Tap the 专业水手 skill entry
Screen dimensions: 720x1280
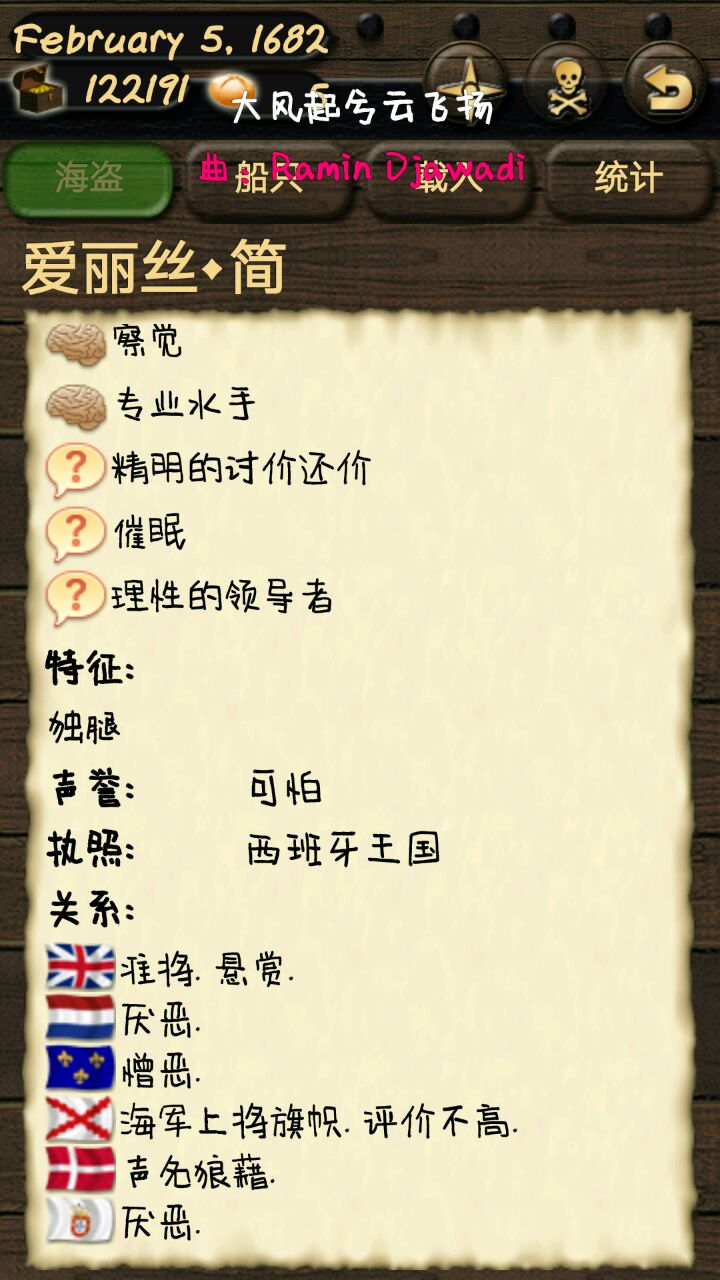point(185,405)
